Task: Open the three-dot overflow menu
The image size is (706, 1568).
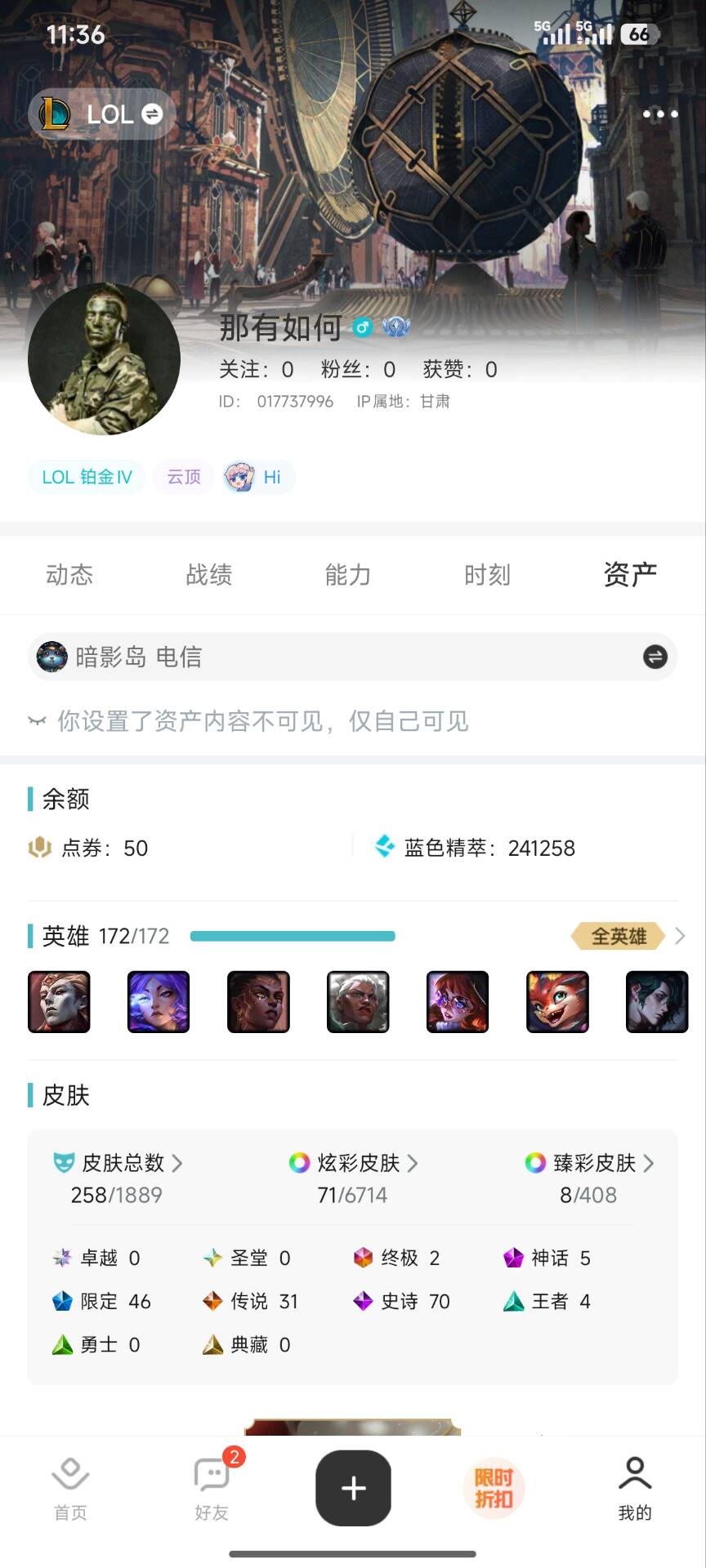Action: [x=660, y=114]
